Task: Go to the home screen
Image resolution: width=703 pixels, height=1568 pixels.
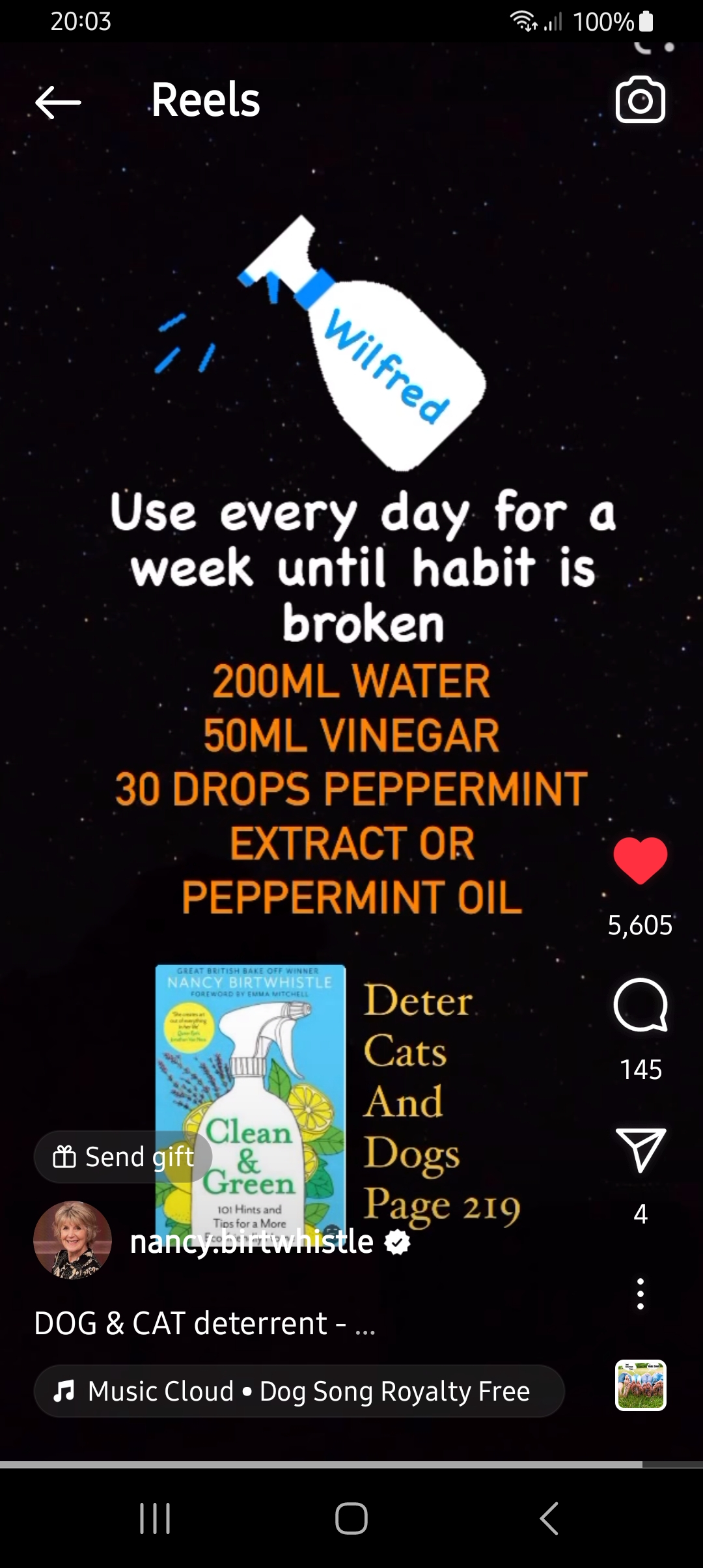Action: (x=351, y=1519)
